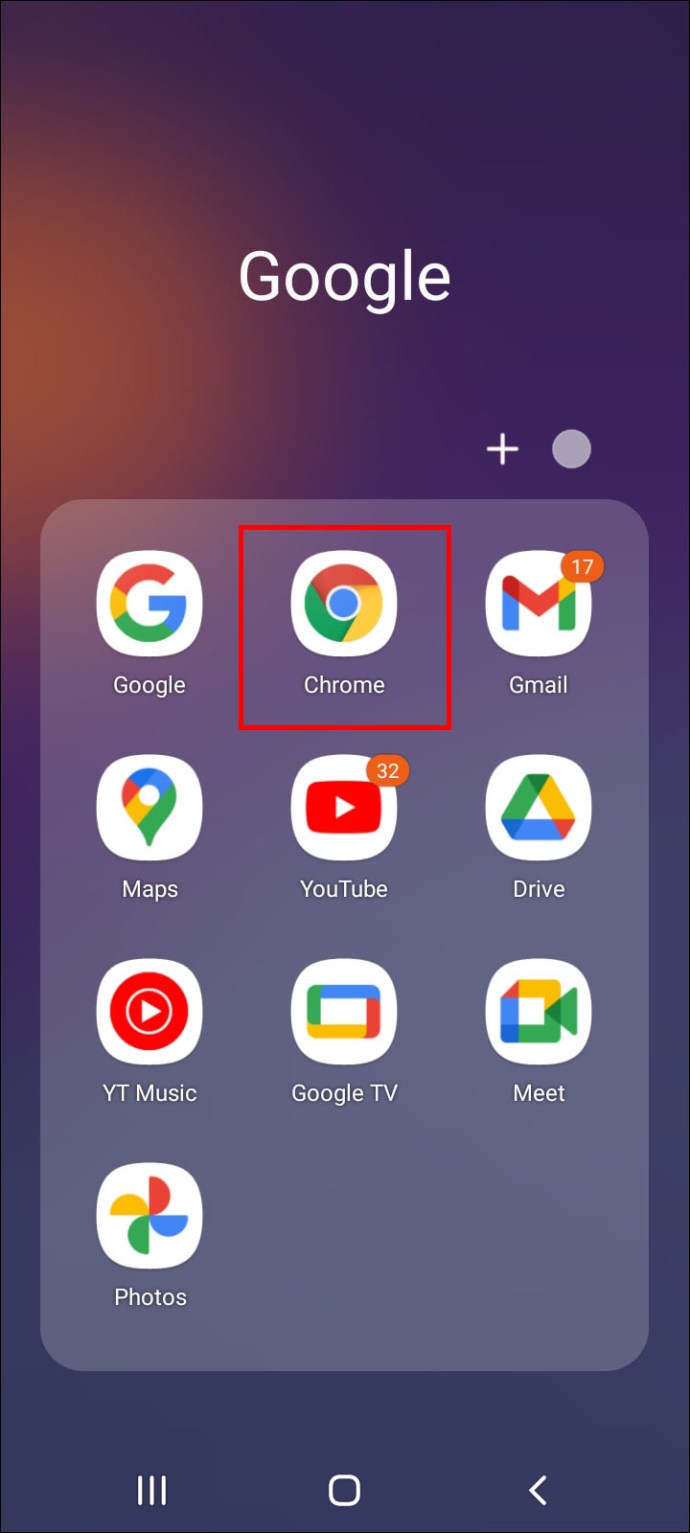
Task: Go back using navigation bar
Action: [x=538, y=1490]
